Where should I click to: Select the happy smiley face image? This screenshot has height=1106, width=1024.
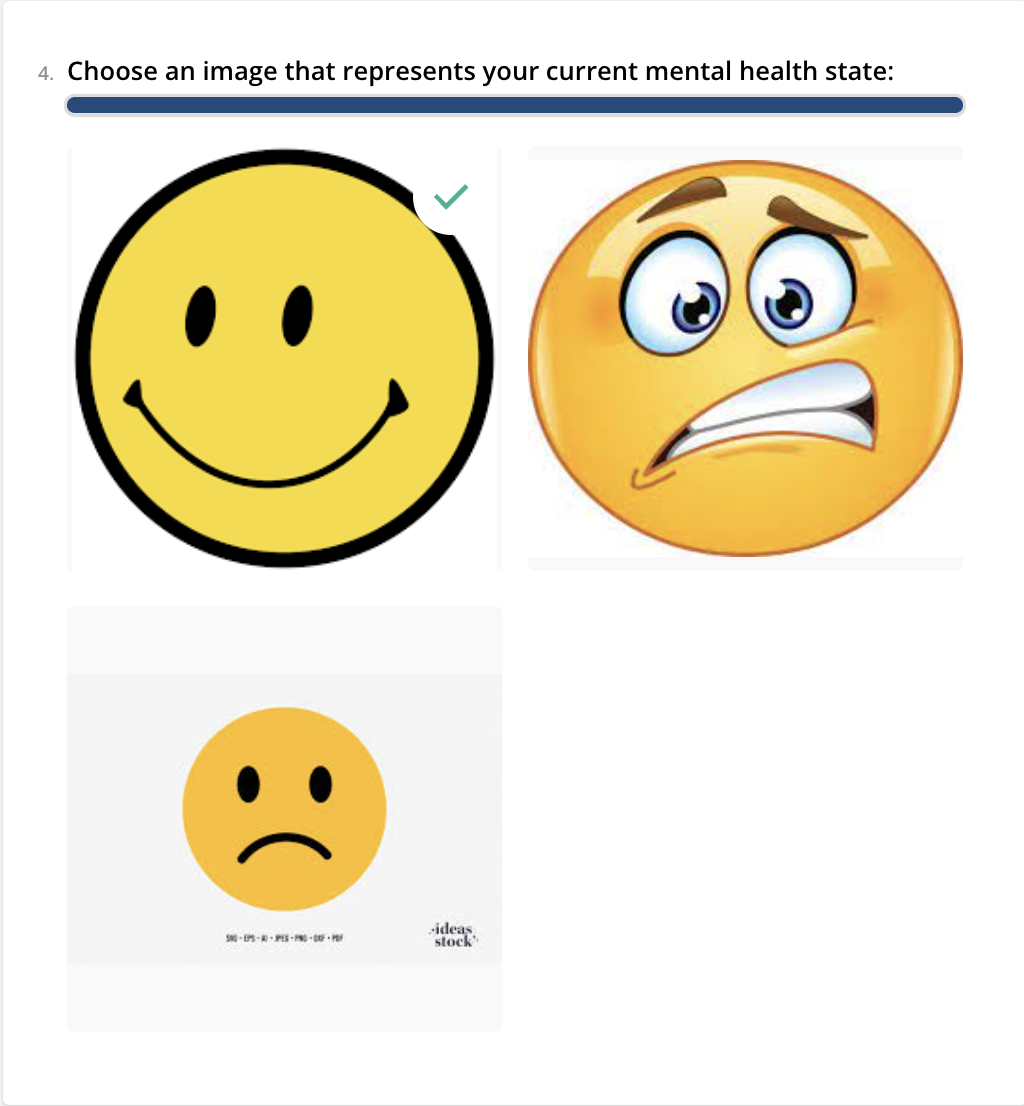284,359
